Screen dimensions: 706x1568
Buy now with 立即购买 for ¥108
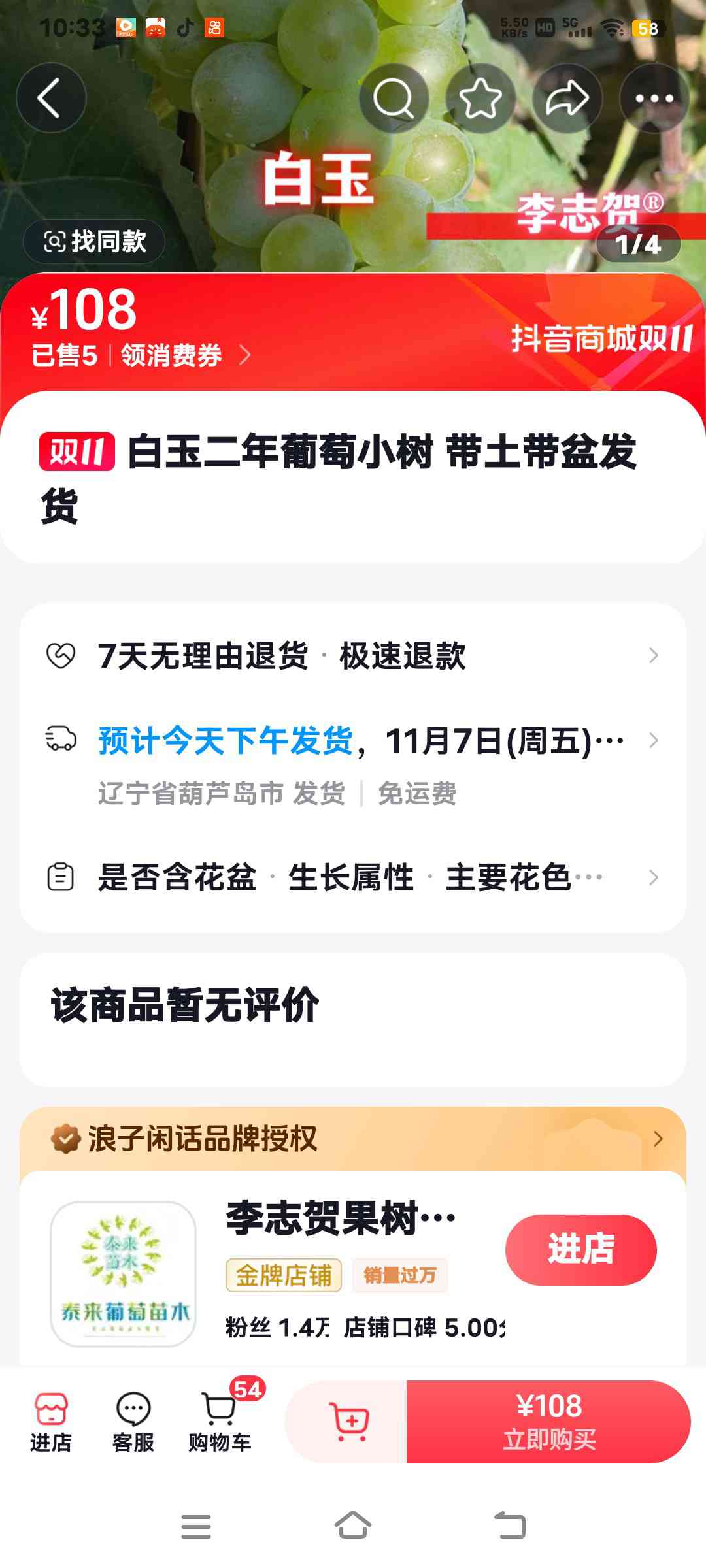click(x=548, y=1422)
